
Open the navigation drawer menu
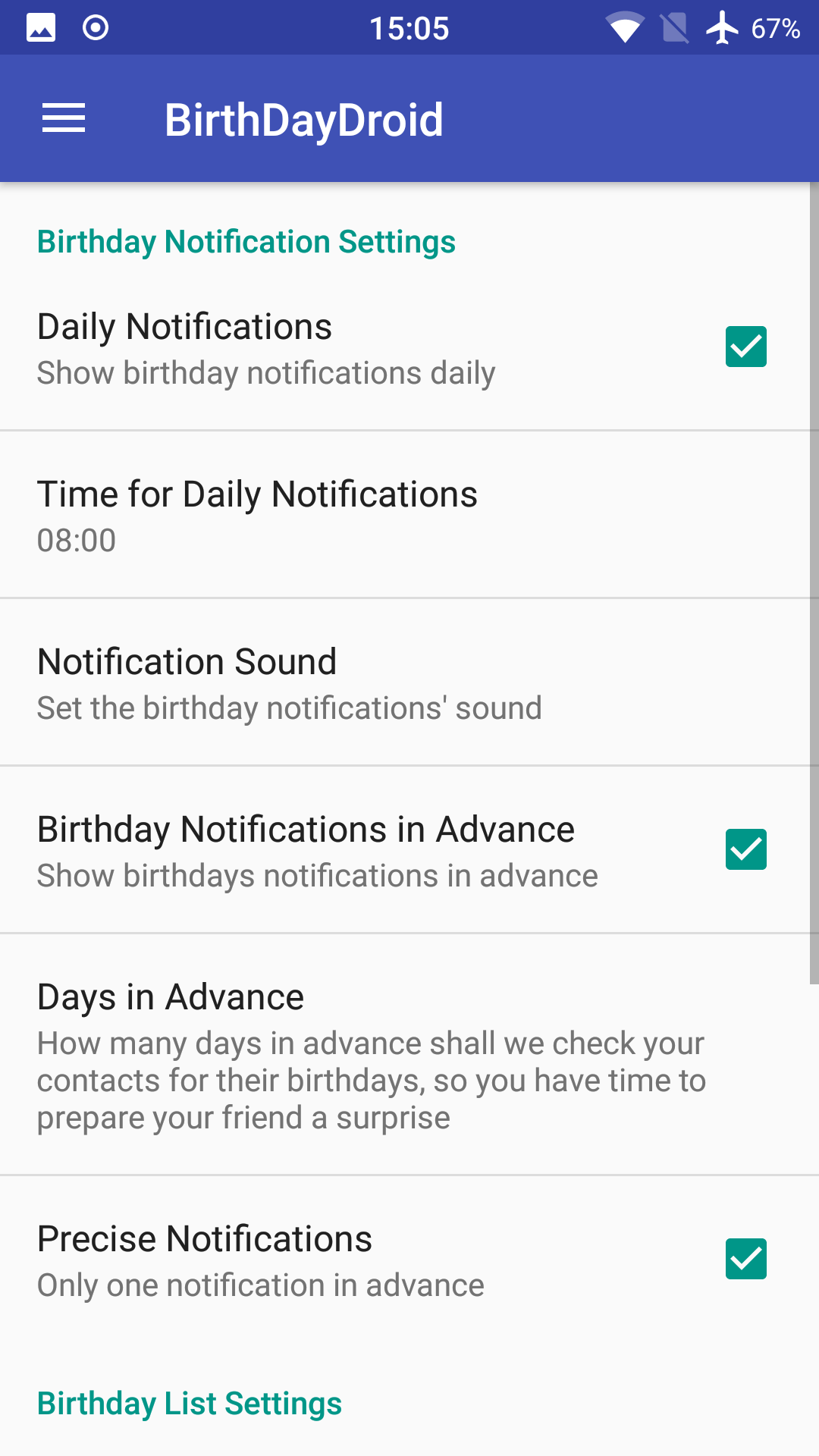pyautogui.click(x=64, y=118)
